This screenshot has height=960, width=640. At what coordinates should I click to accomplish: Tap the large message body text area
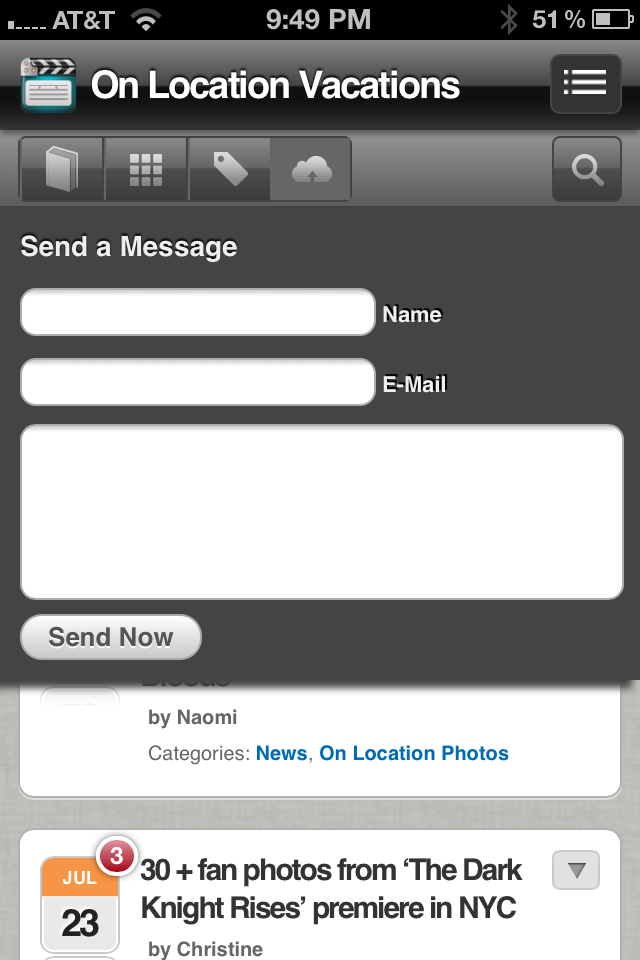click(321, 512)
